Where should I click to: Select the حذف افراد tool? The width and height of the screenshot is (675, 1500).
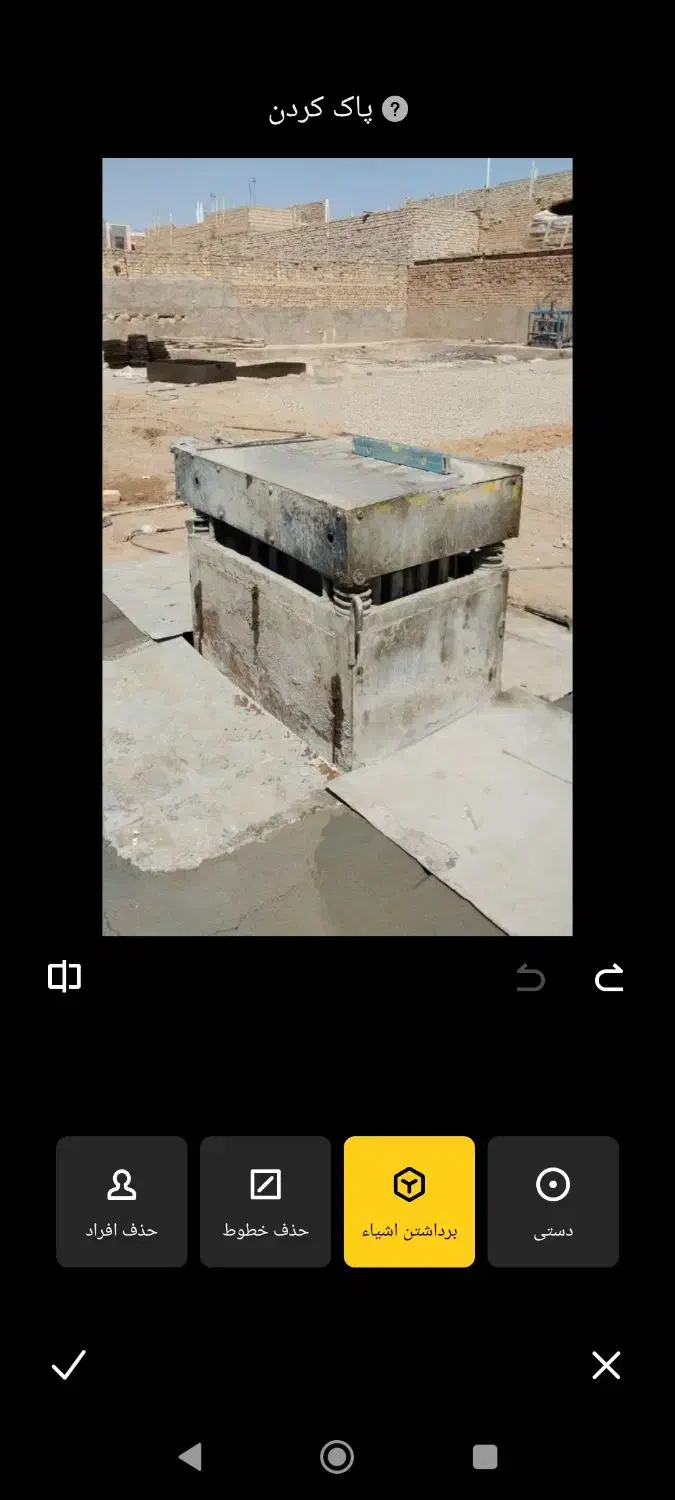click(122, 1201)
